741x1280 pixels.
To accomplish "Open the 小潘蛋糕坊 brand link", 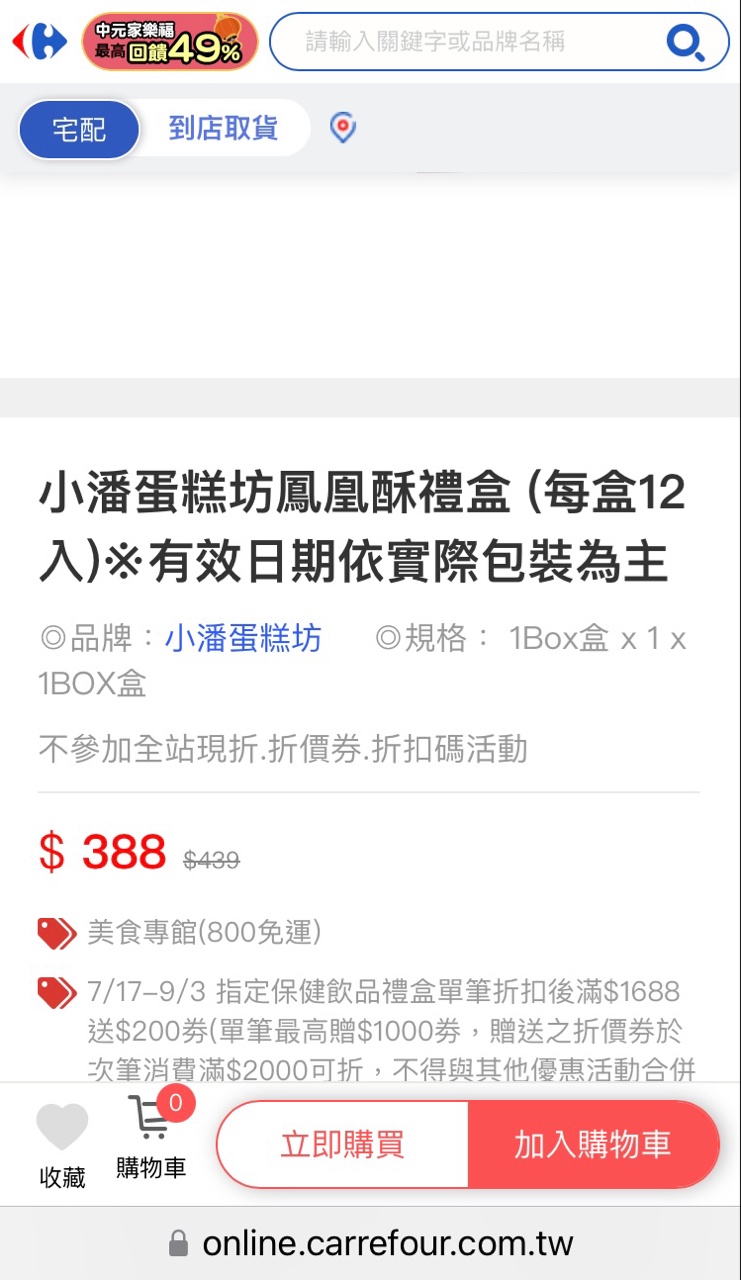I will tap(243, 638).
